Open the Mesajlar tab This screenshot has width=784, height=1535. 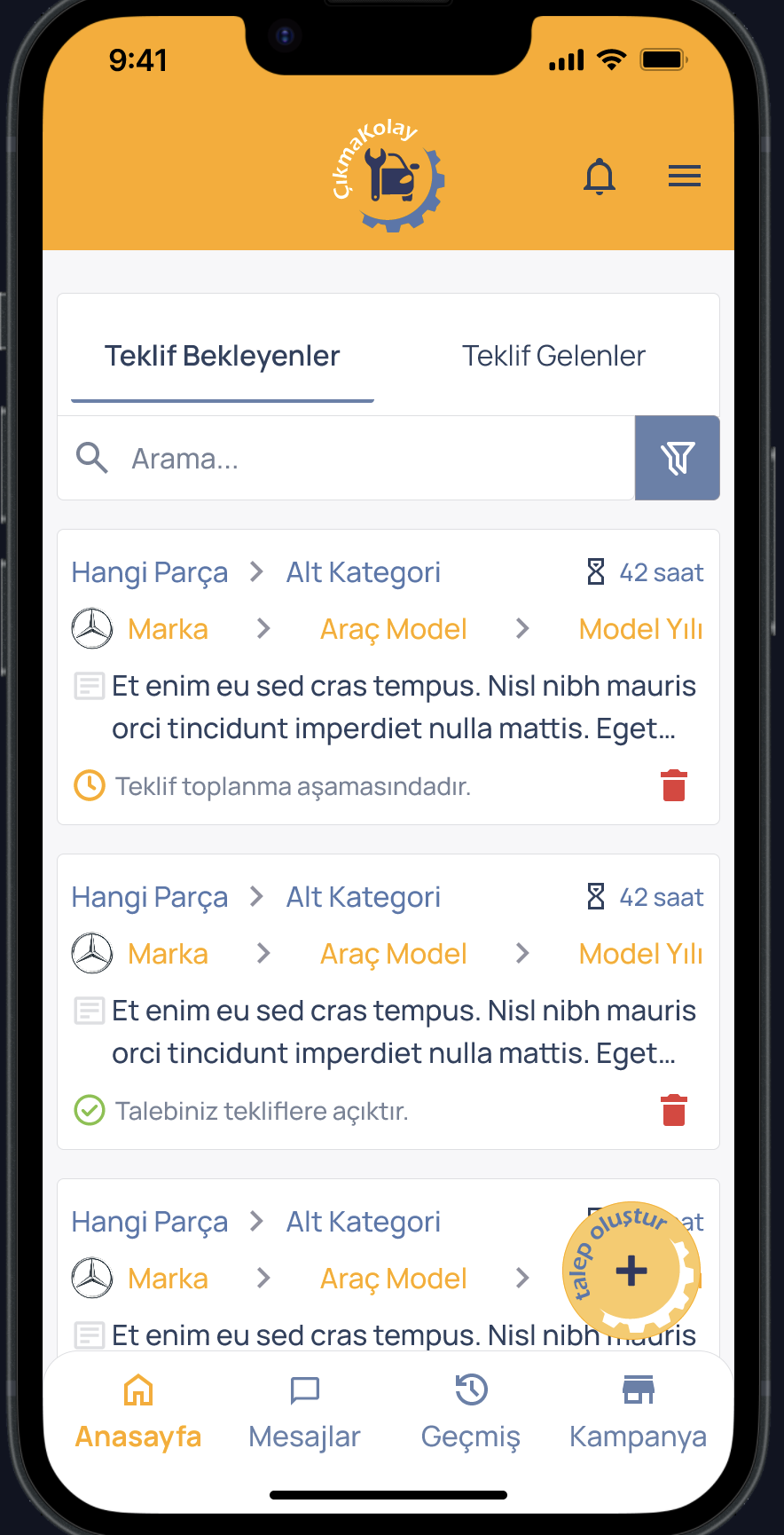pos(304,1411)
